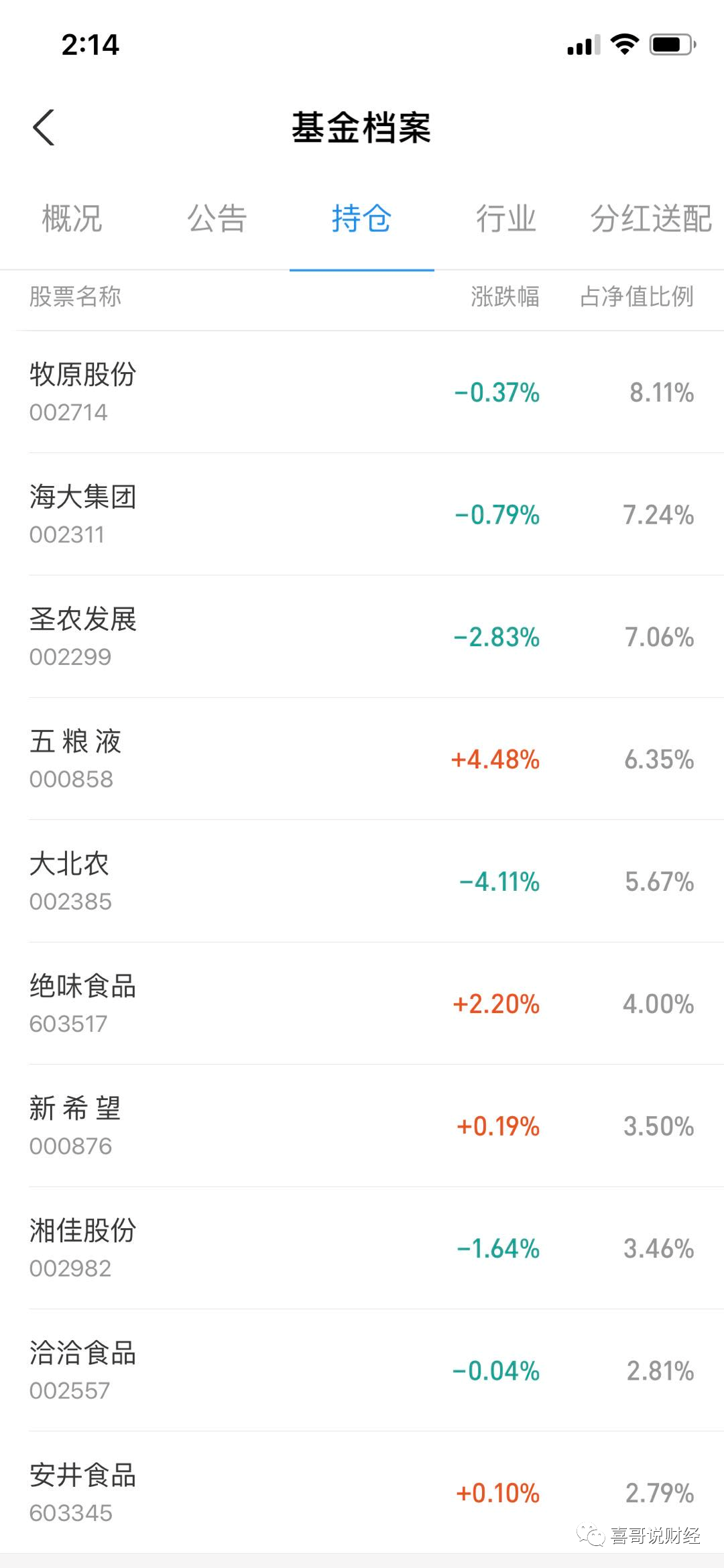Select the 新希望 holding
The image size is (724, 1568).
click(x=362, y=1126)
